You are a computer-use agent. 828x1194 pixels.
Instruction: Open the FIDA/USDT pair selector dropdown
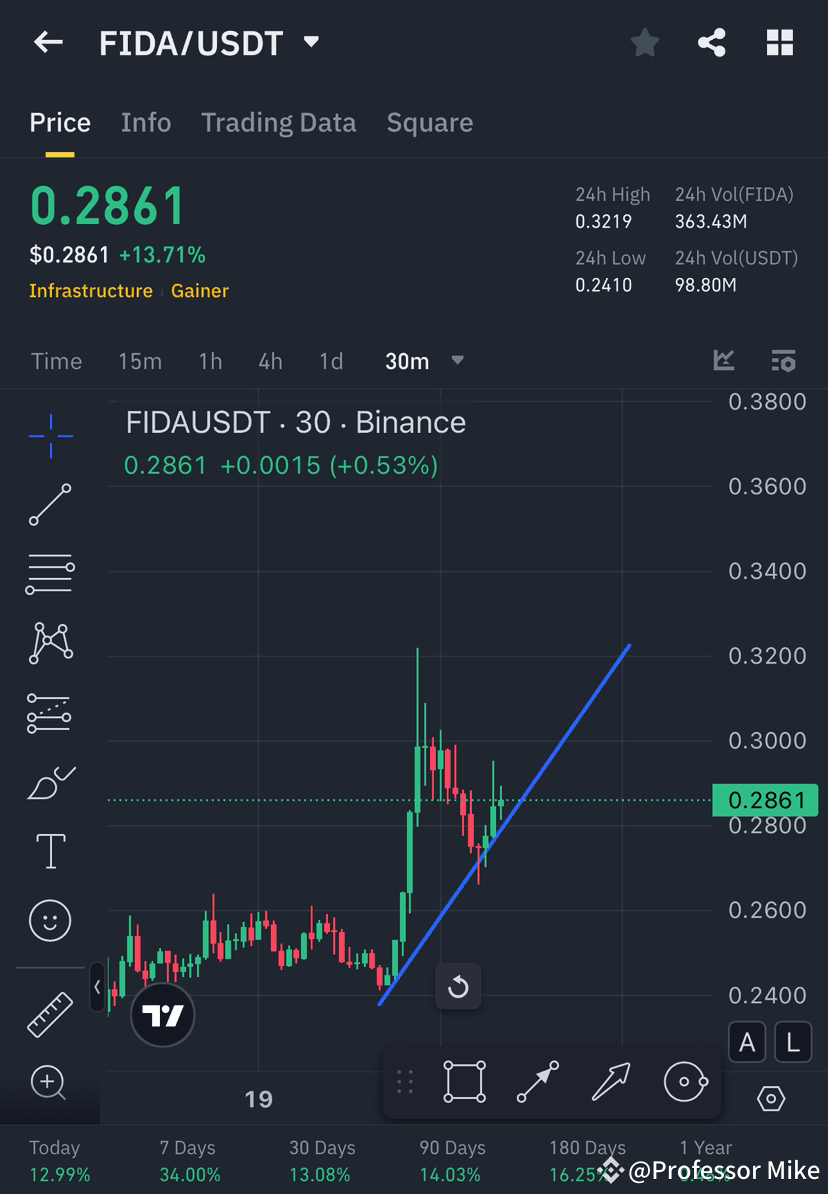click(x=310, y=42)
